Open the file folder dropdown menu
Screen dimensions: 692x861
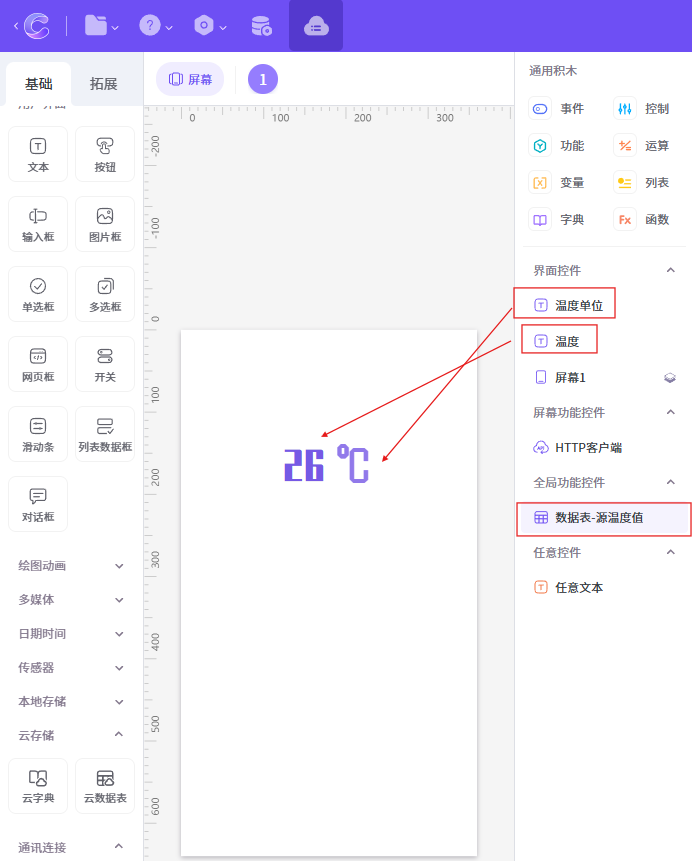coord(102,26)
